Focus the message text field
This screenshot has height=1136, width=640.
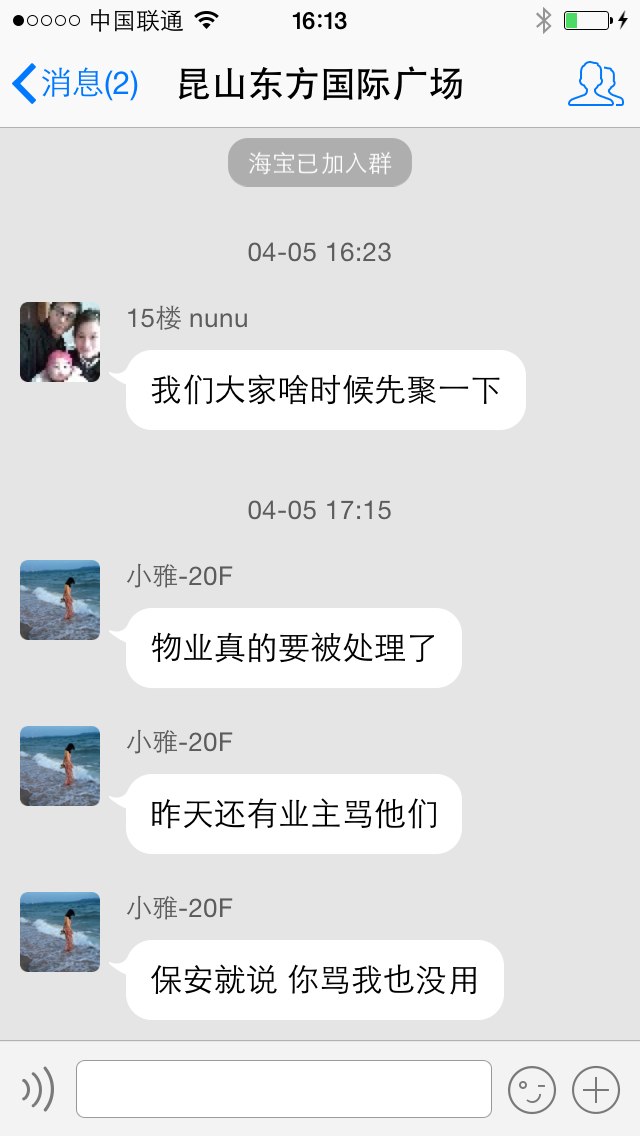[284, 1089]
